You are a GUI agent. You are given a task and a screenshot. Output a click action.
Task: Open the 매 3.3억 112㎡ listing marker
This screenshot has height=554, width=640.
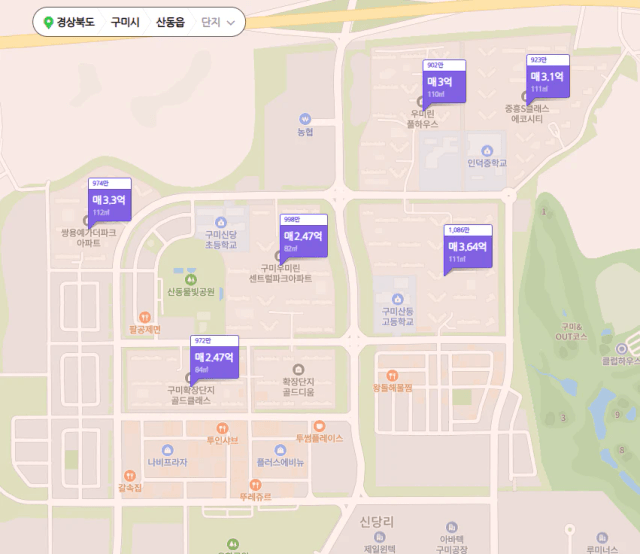109,204
